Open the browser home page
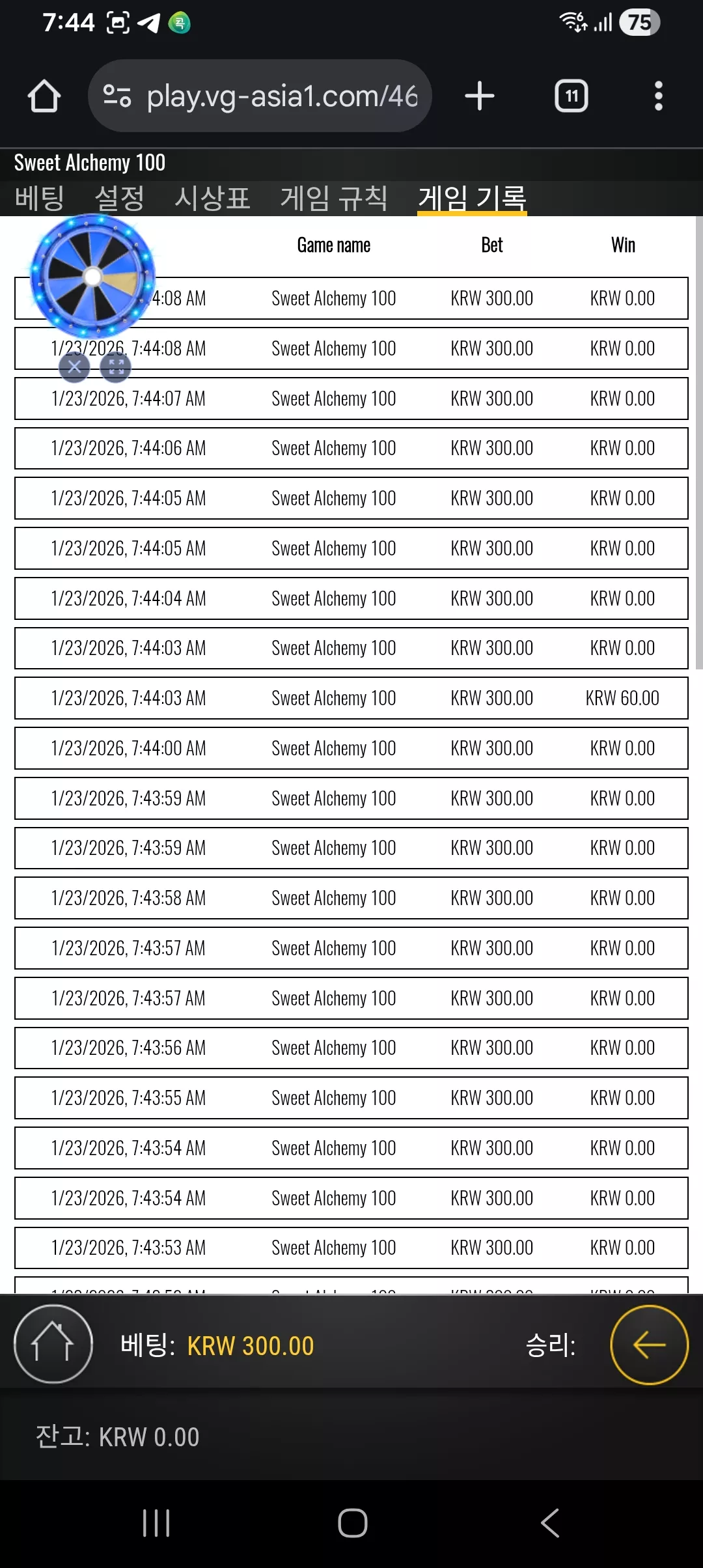The width and height of the screenshot is (703, 1568). (44, 96)
